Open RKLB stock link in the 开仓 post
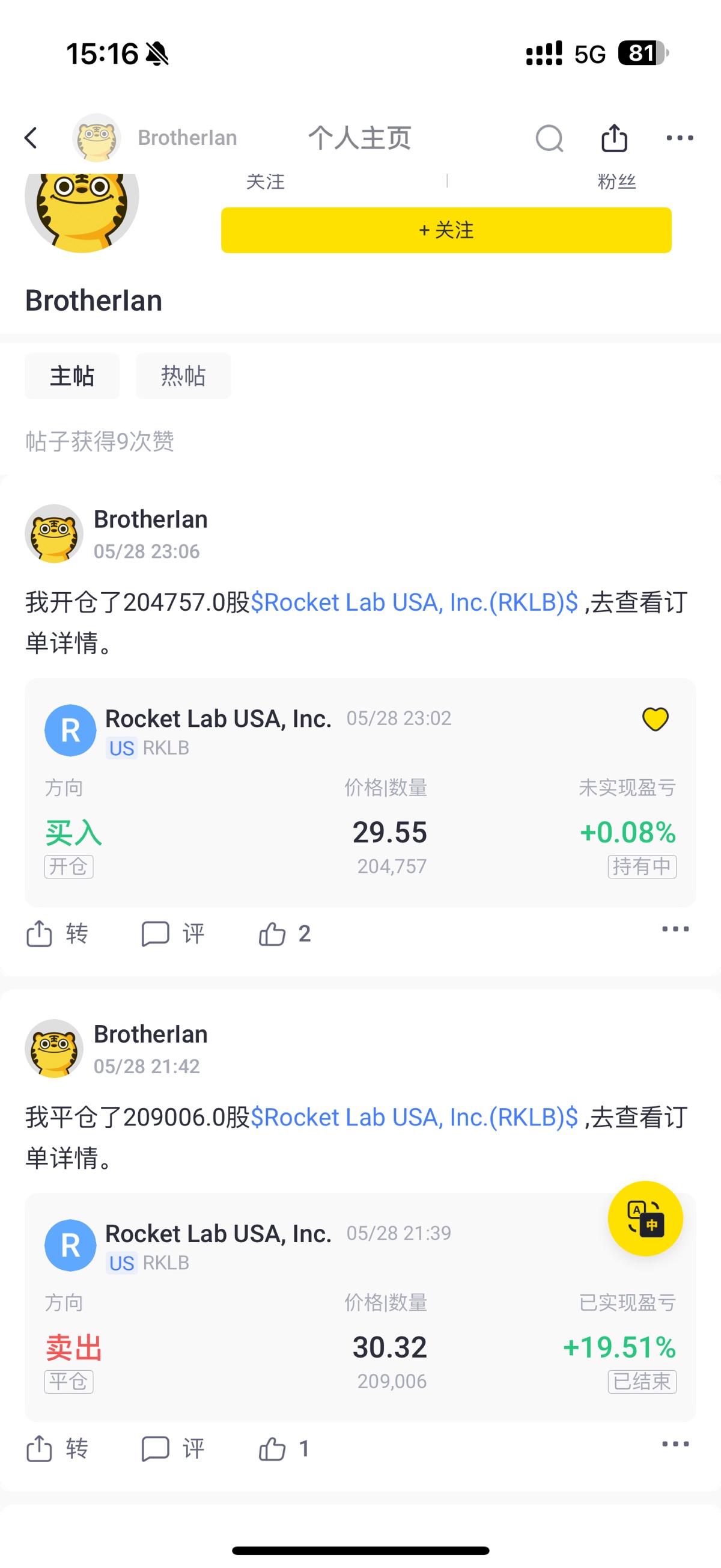The width and height of the screenshot is (721, 1568). click(x=414, y=602)
